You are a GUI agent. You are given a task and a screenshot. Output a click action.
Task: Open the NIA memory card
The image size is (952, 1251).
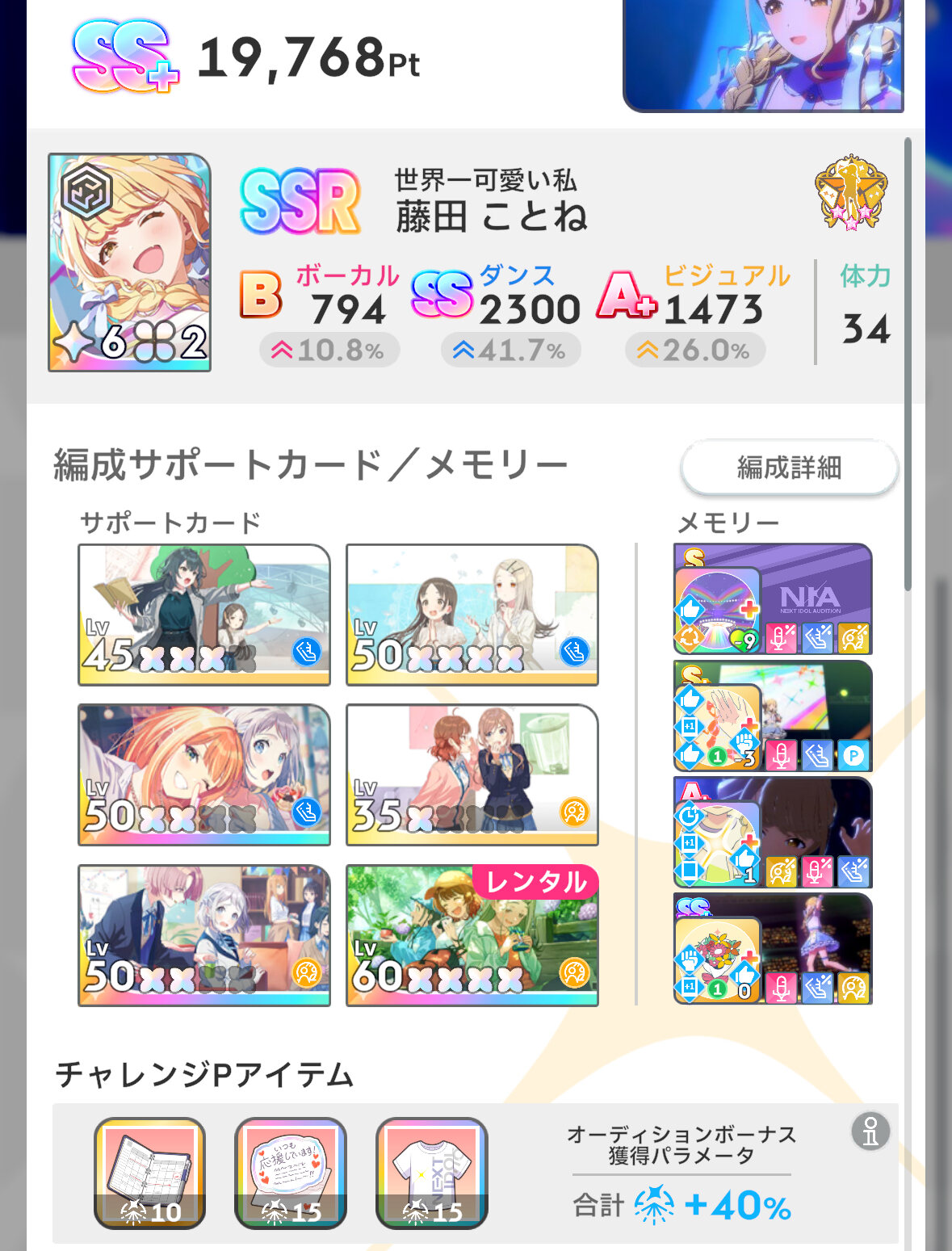(773, 598)
